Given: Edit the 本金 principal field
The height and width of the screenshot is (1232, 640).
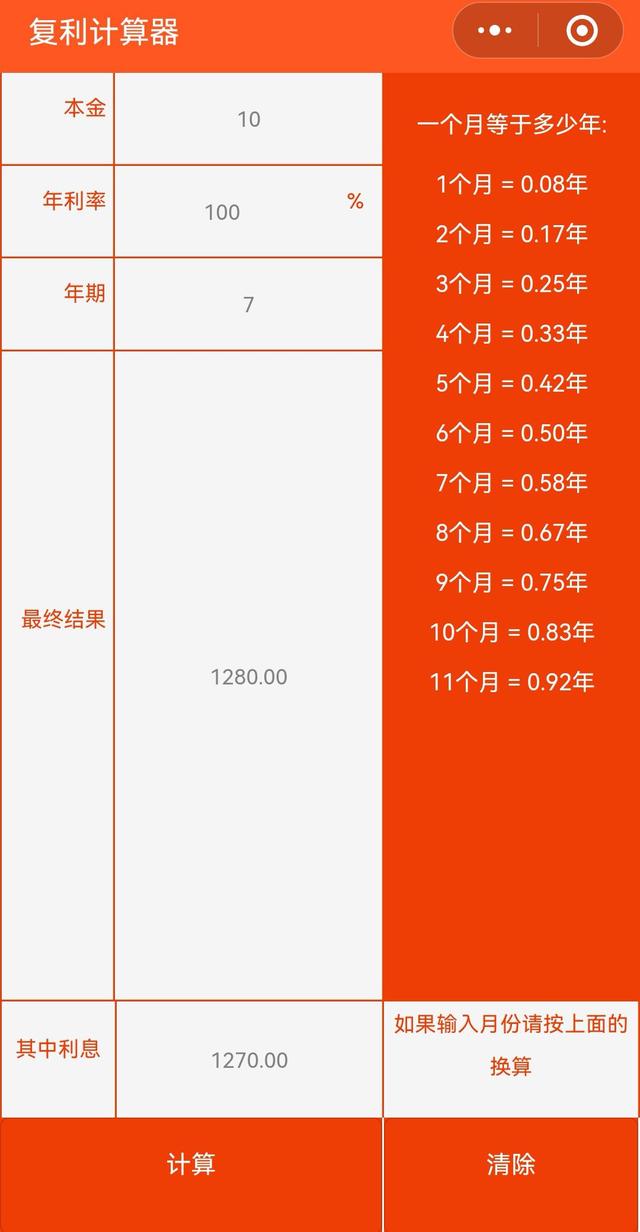Looking at the screenshot, I should click(x=248, y=119).
